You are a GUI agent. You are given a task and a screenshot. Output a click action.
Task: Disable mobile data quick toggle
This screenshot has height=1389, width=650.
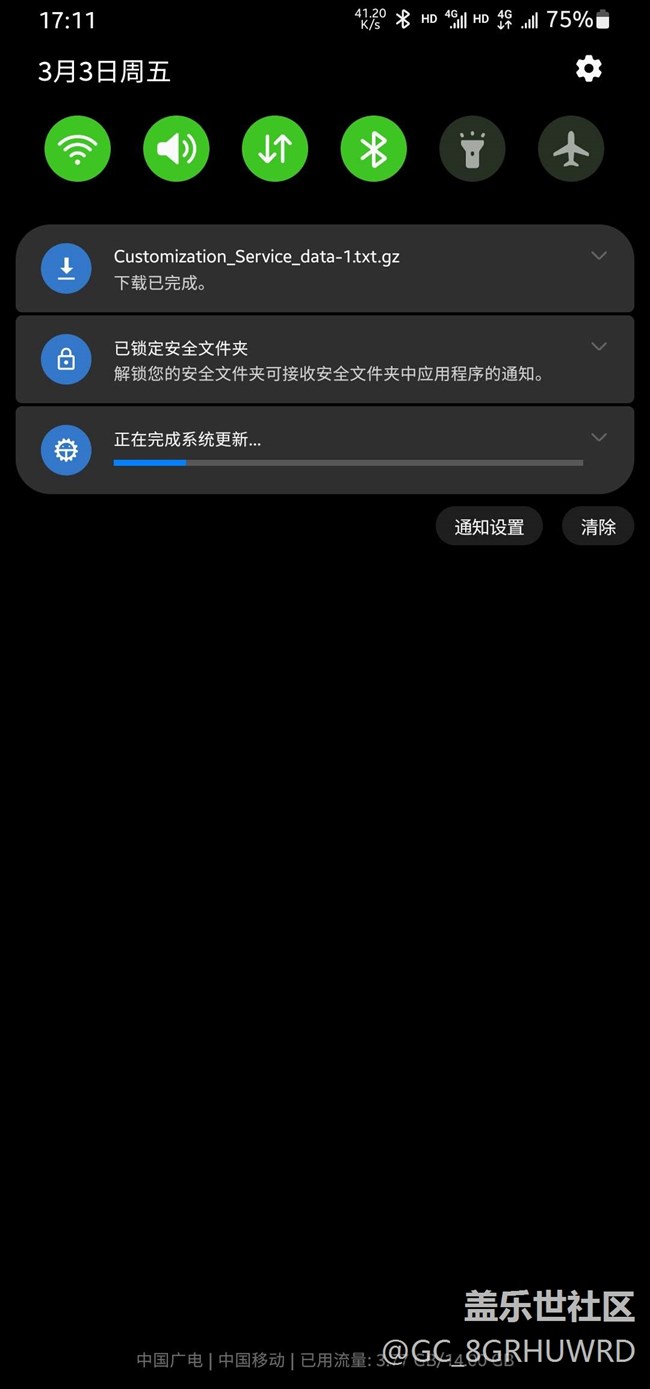pos(275,149)
